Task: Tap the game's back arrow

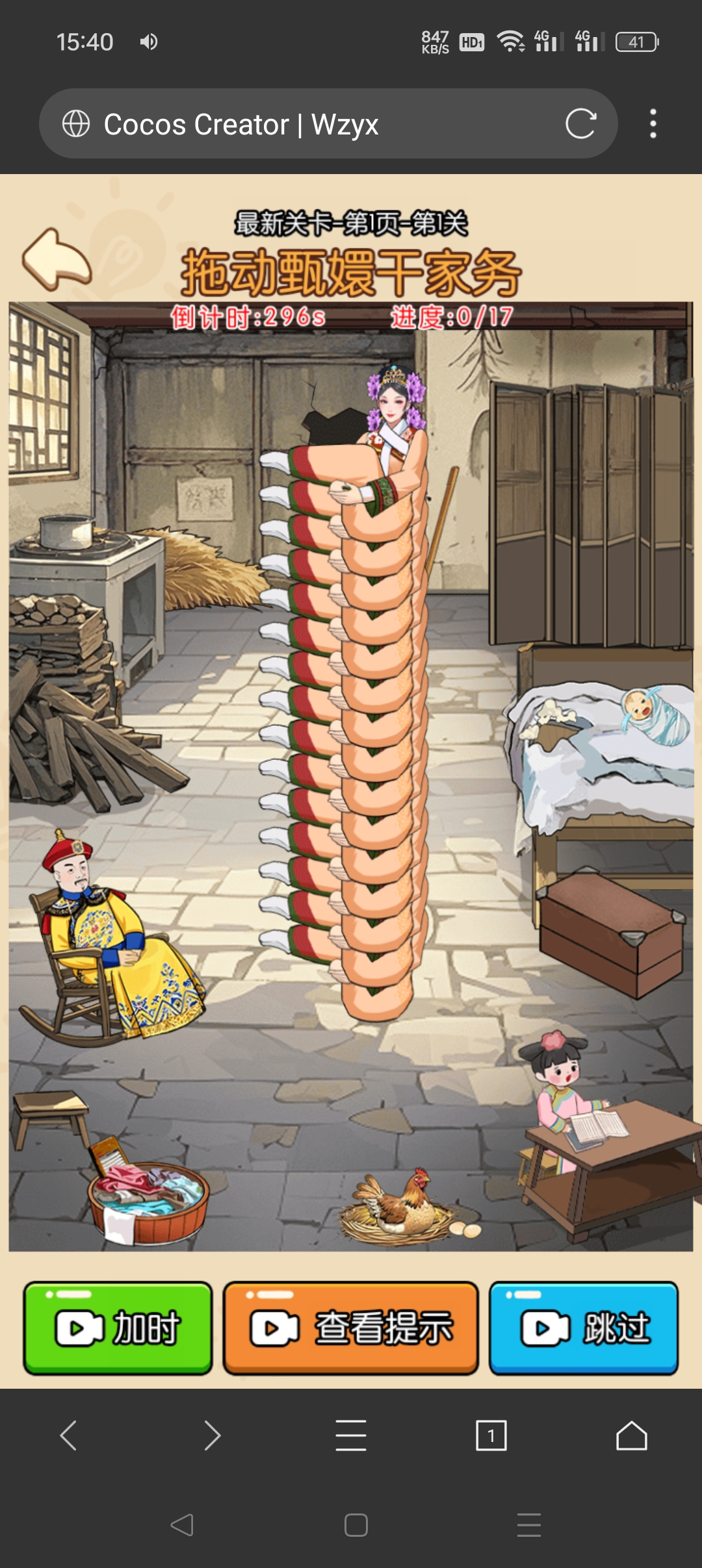Action: coord(57,260)
